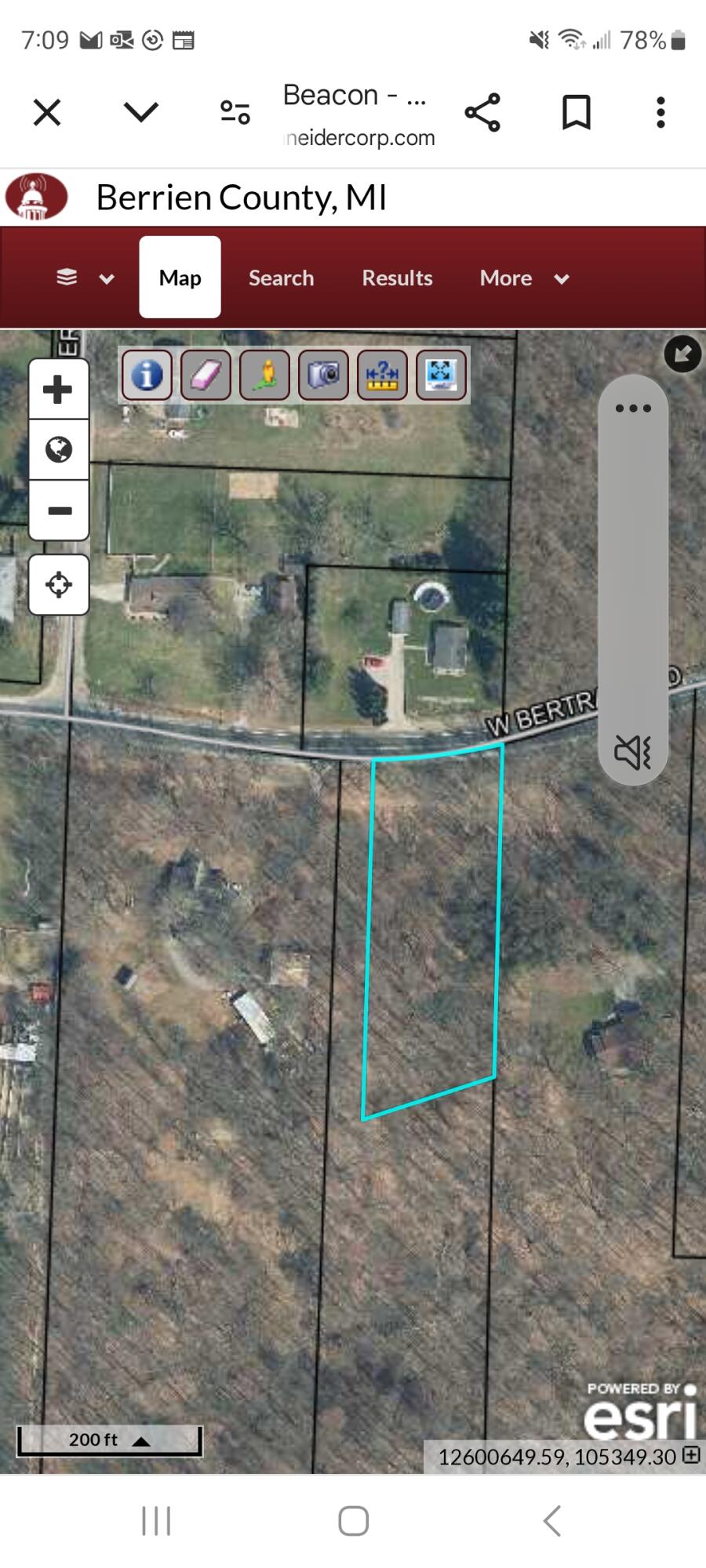Expand the More menu
Viewport: 706px width, 1568px height.
coord(523,278)
